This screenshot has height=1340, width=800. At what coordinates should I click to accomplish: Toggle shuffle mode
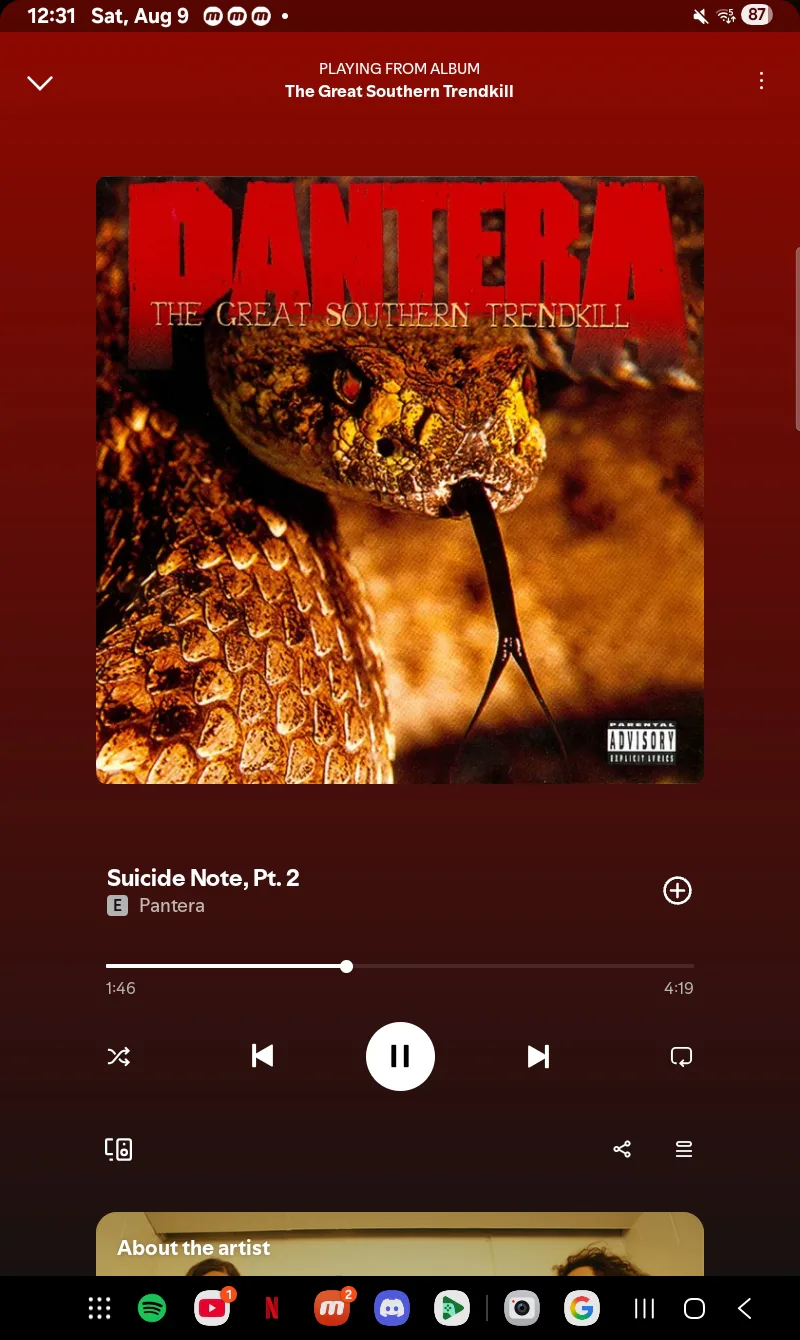tap(119, 1056)
